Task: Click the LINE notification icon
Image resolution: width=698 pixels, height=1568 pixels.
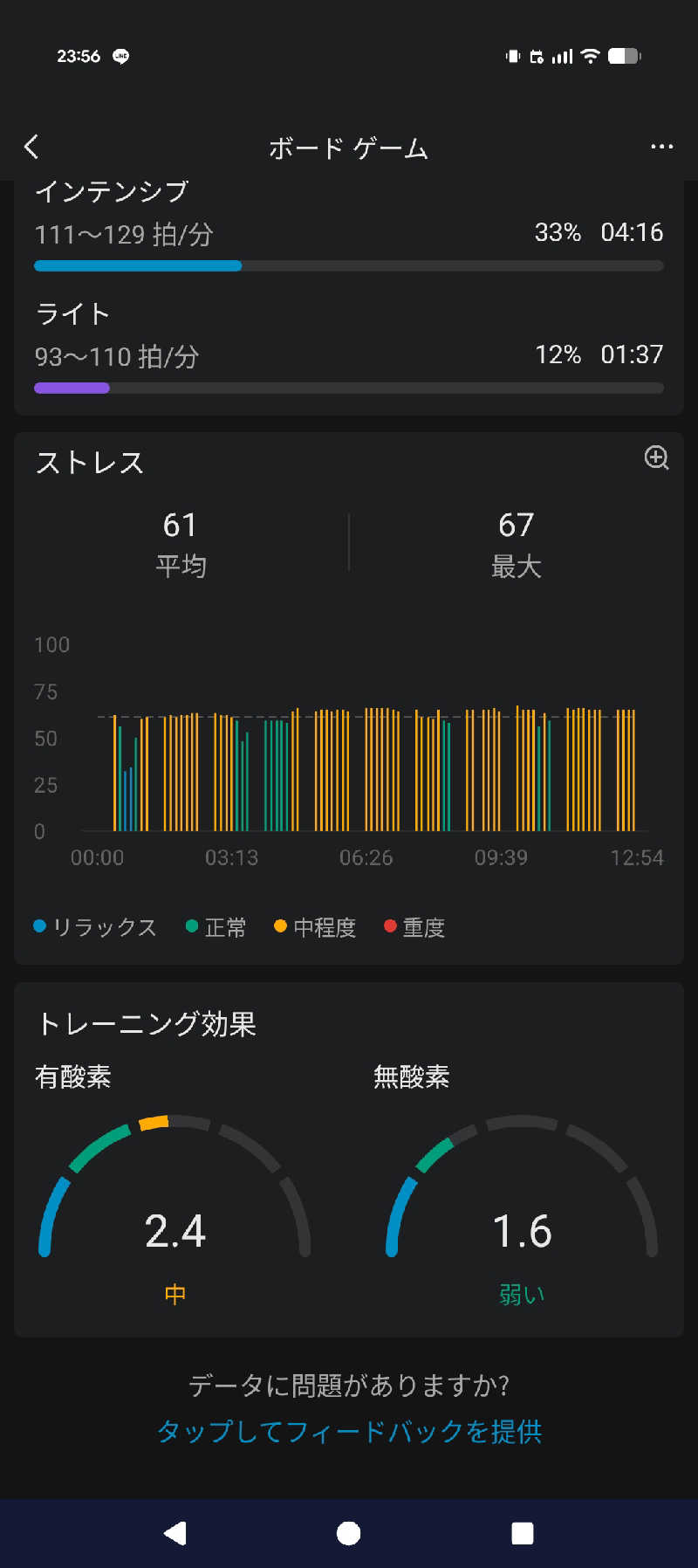Action: tap(120, 56)
